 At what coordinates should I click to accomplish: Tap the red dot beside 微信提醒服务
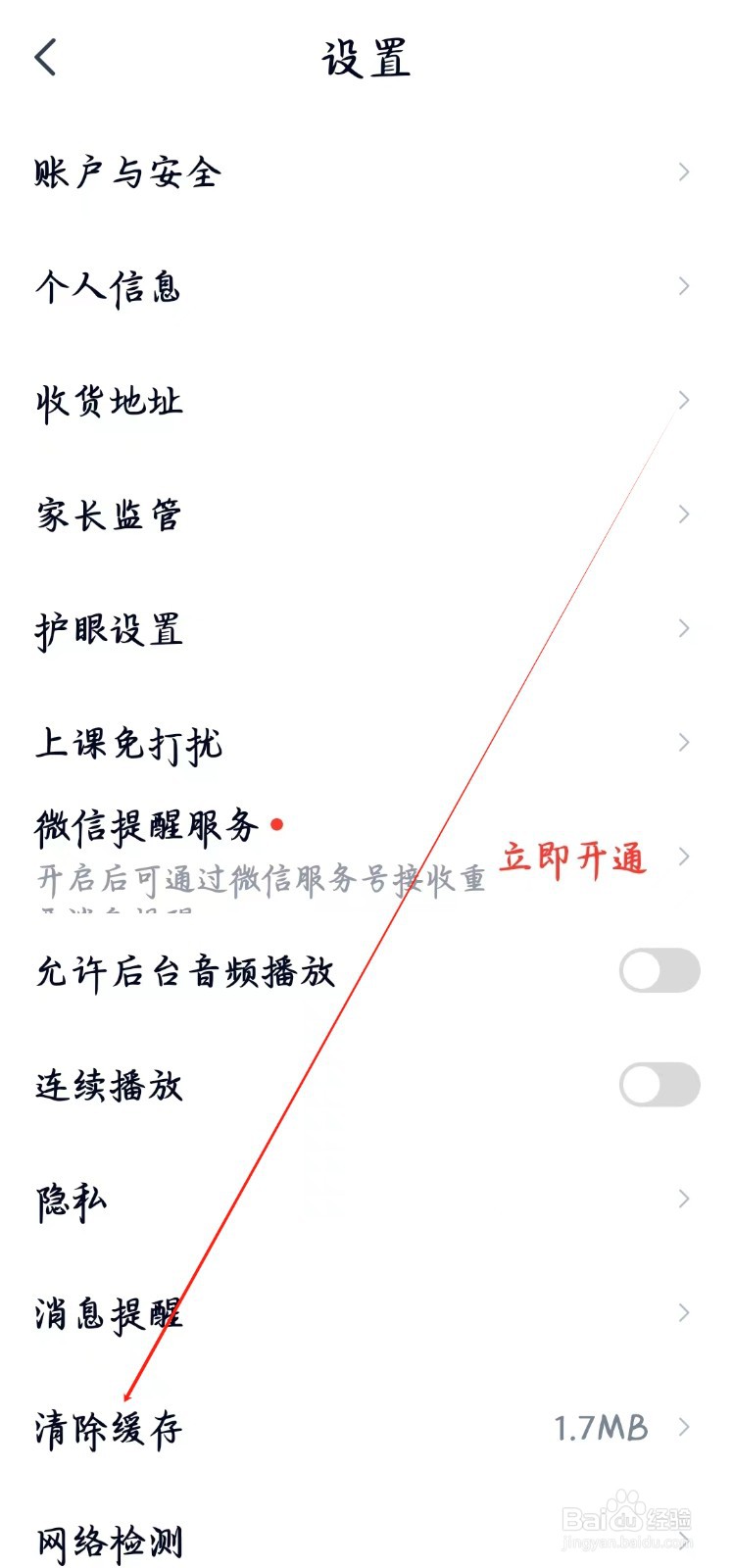click(x=277, y=824)
